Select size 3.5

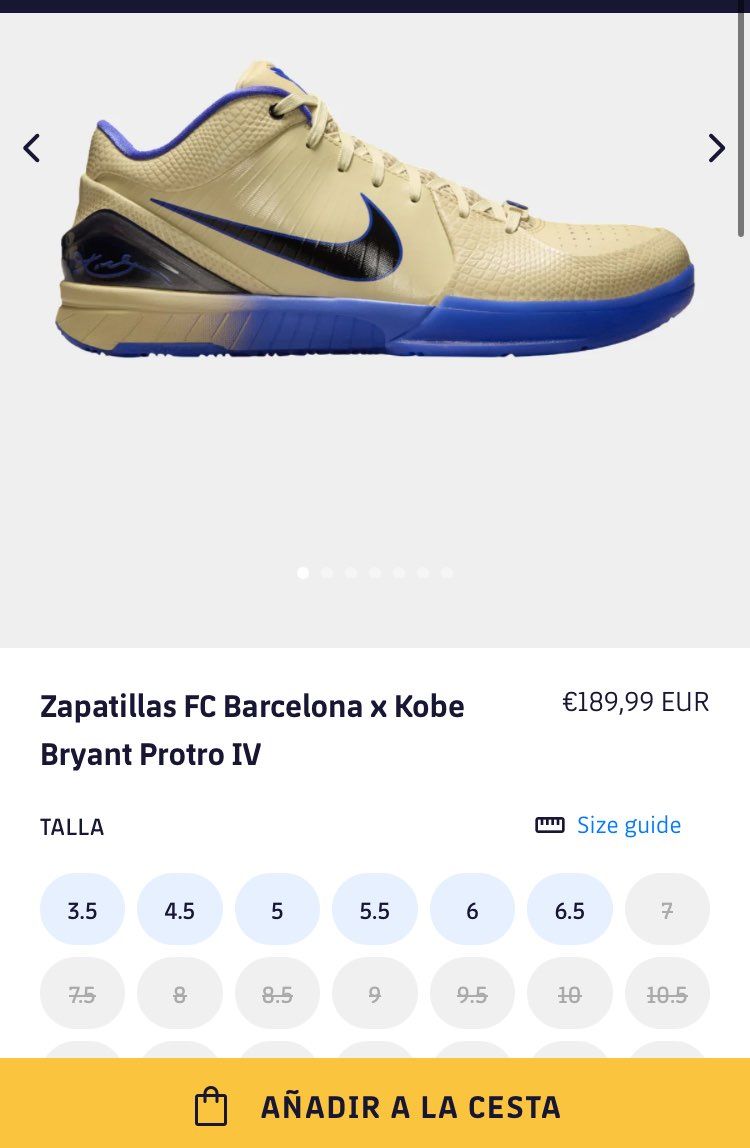82,910
